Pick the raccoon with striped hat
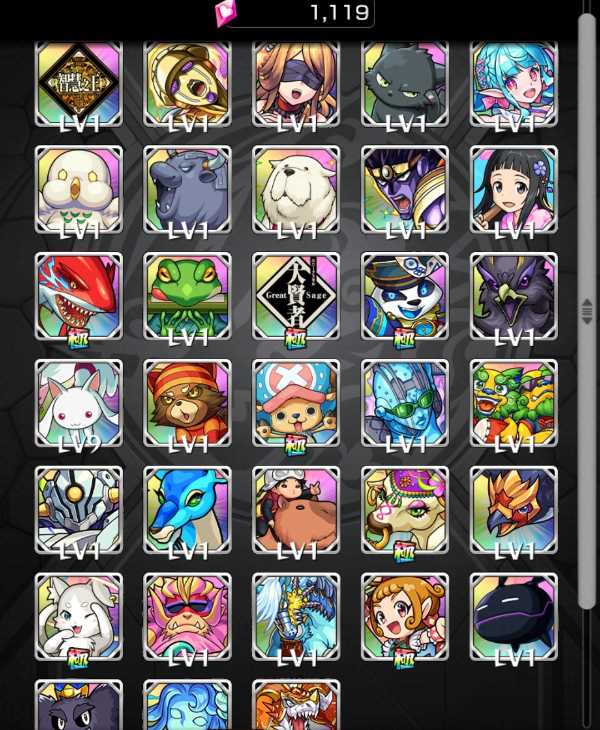The image size is (600, 730). click(187, 403)
